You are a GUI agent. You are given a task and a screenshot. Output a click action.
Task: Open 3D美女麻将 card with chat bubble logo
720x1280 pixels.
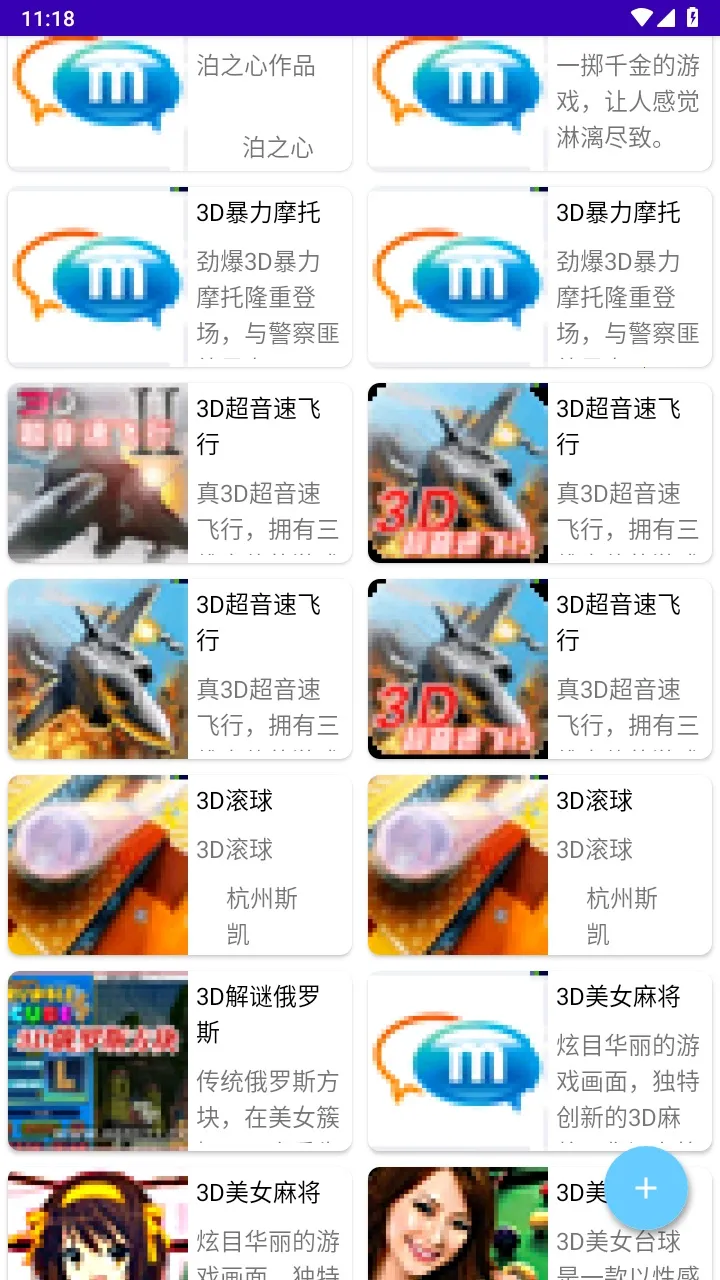click(540, 1060)
